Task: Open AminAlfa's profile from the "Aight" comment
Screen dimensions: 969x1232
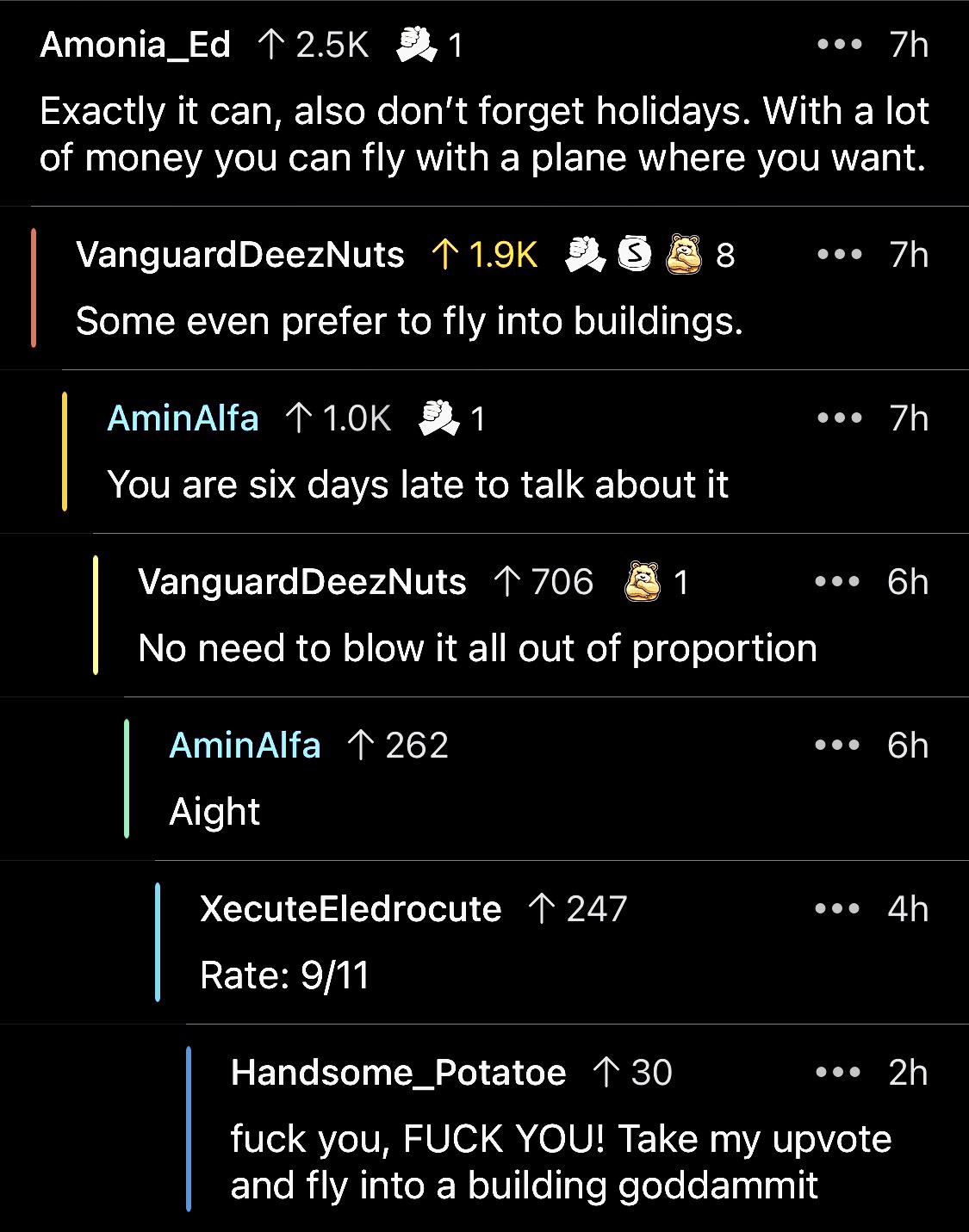Action: (x=245, y=746)
